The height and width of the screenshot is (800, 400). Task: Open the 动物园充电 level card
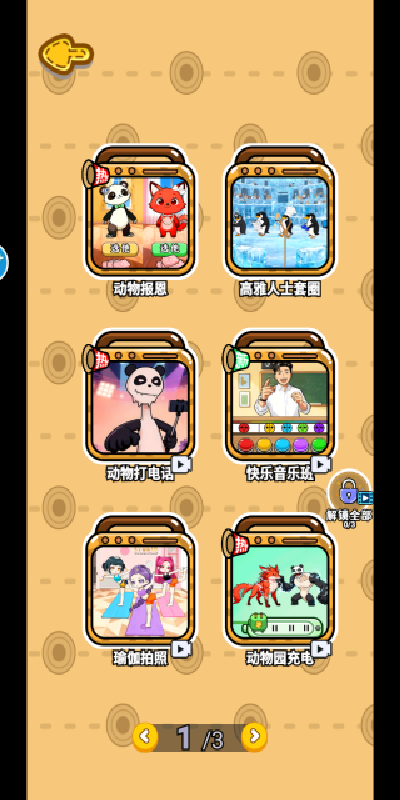279,580
